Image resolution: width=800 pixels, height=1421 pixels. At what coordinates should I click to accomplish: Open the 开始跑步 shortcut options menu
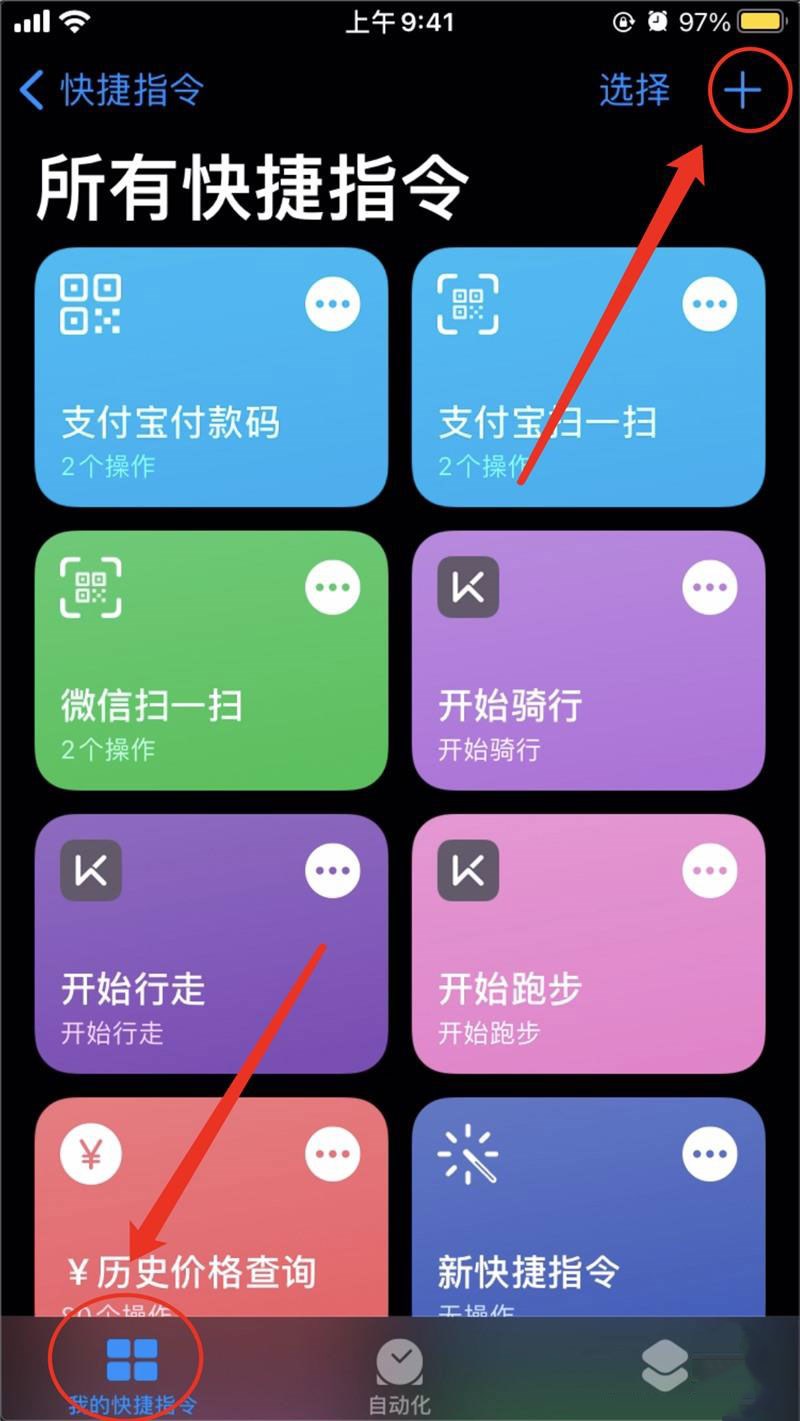click(x=709, y=870)
